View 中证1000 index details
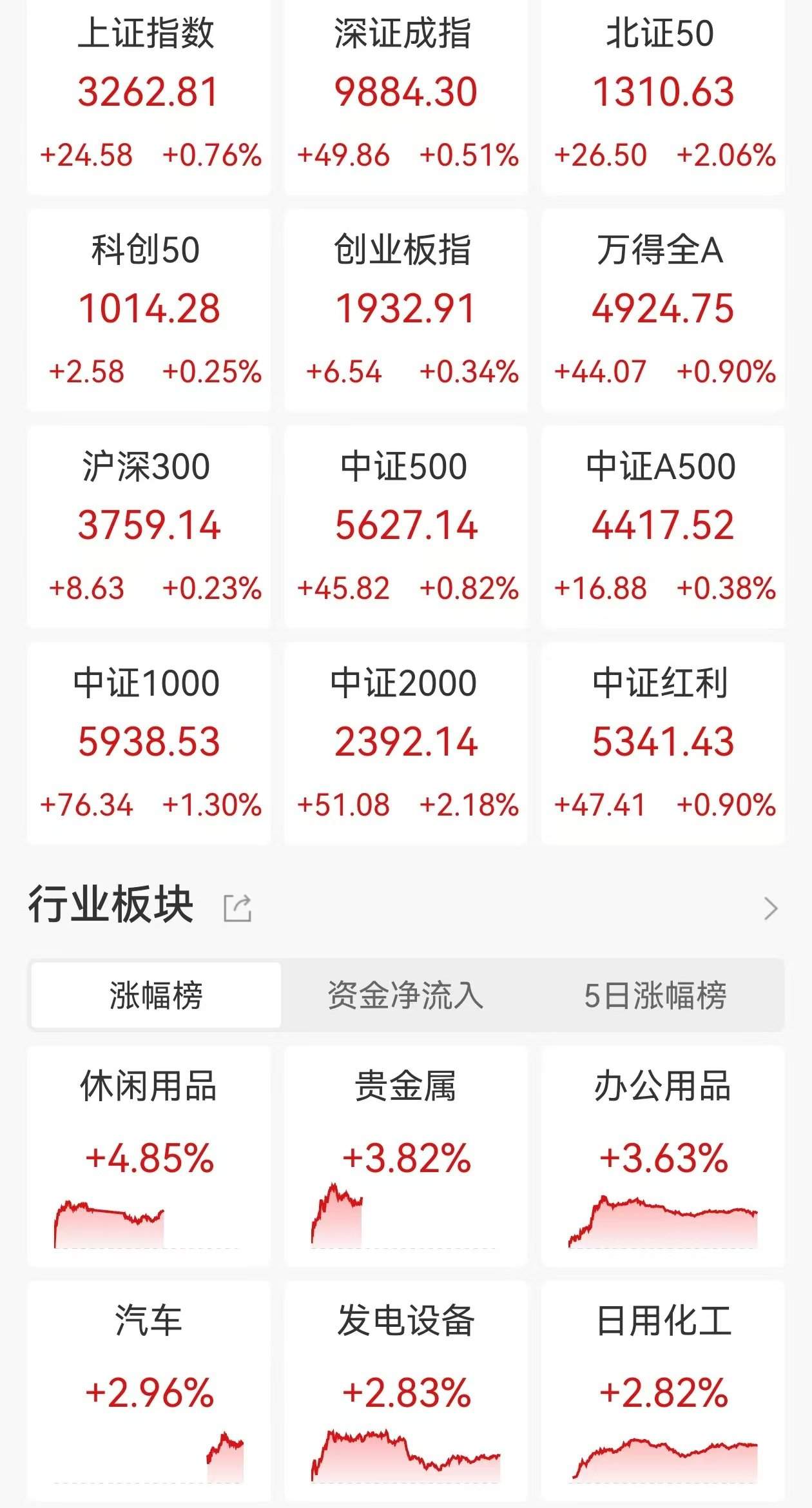Image resolution: width=812 pixels, height=1508 pixels. click(149, 743)
